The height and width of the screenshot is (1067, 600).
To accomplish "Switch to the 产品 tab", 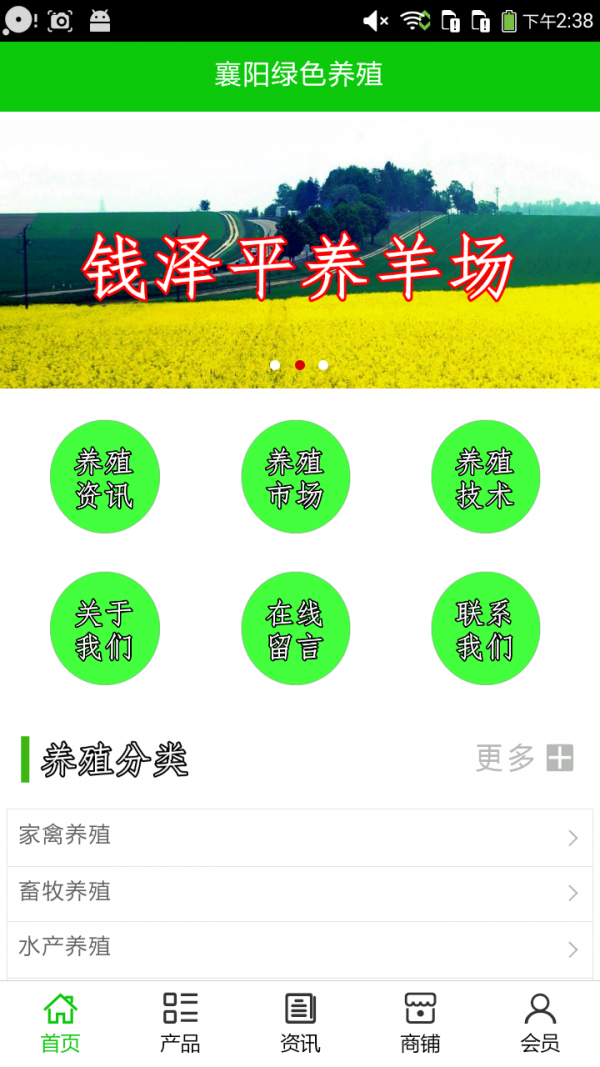I will (x=180, y=1023).
